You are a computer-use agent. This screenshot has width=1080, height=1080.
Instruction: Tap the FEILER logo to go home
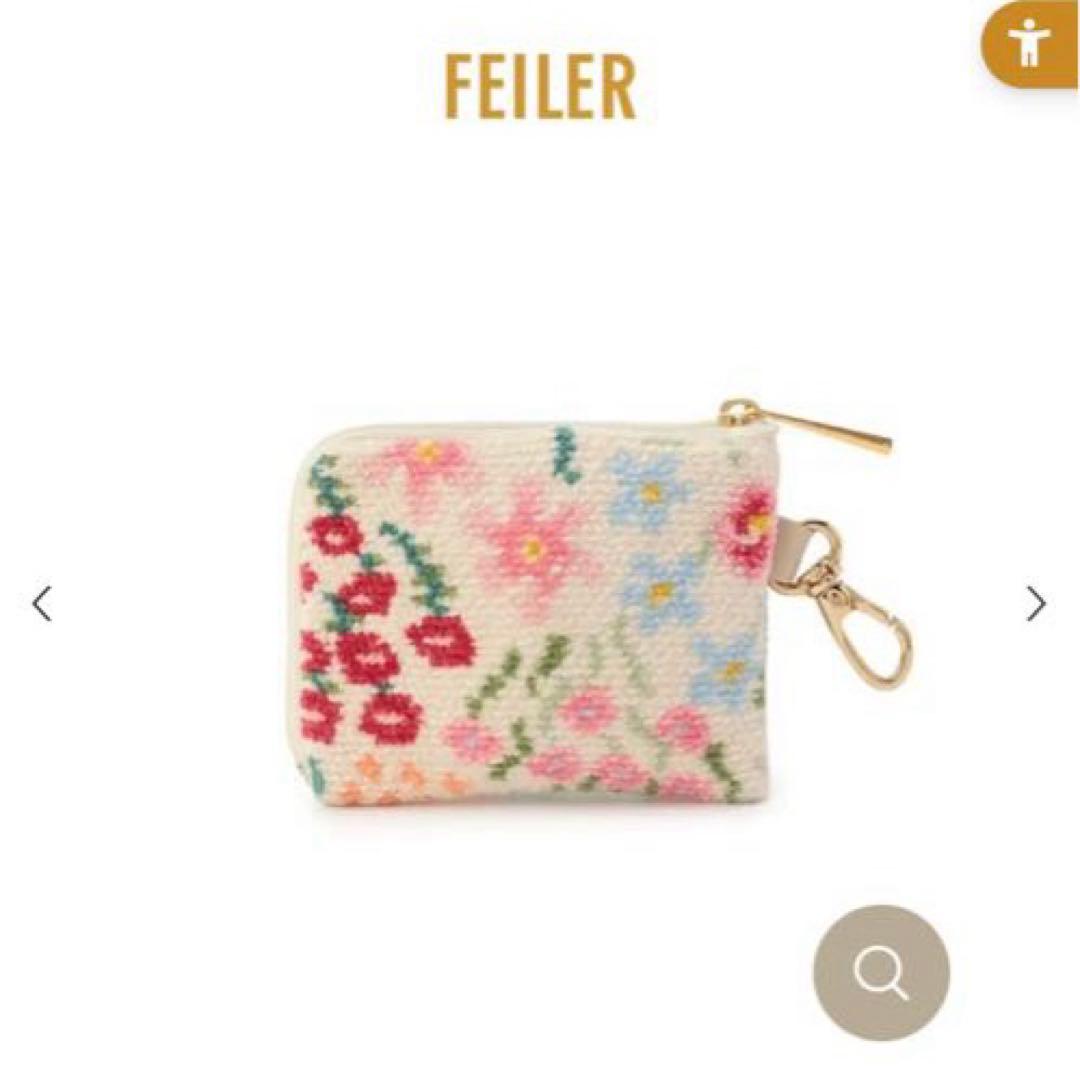540,87
